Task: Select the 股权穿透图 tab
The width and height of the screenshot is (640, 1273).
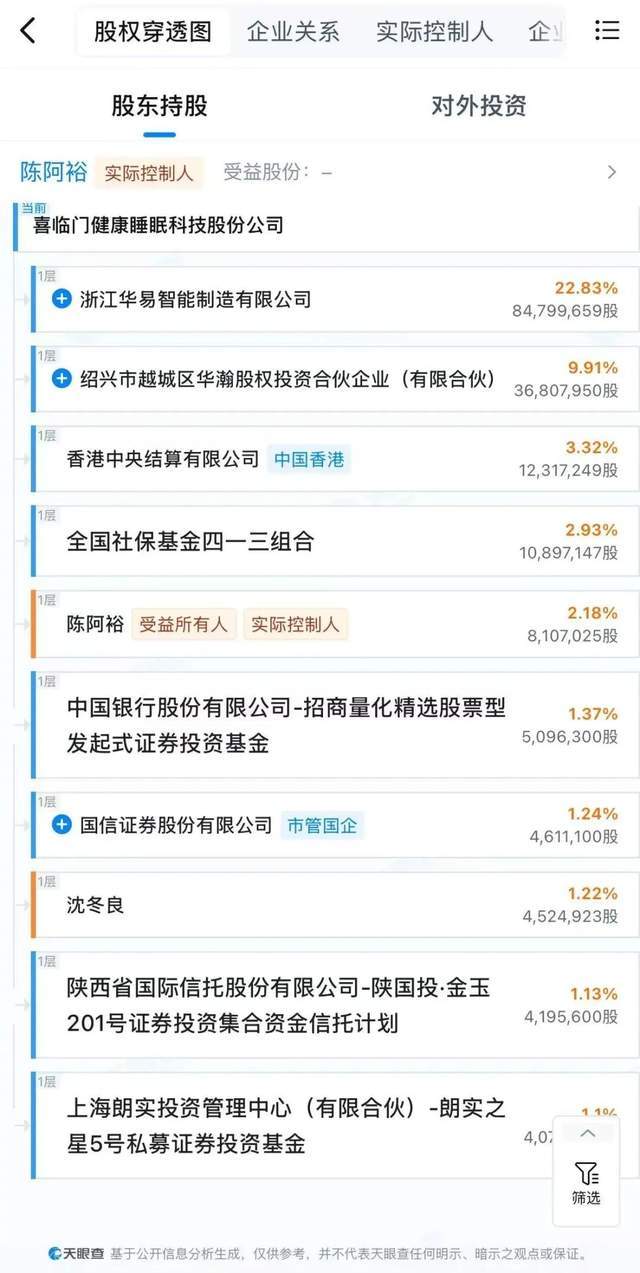Action: click(152, 31)
